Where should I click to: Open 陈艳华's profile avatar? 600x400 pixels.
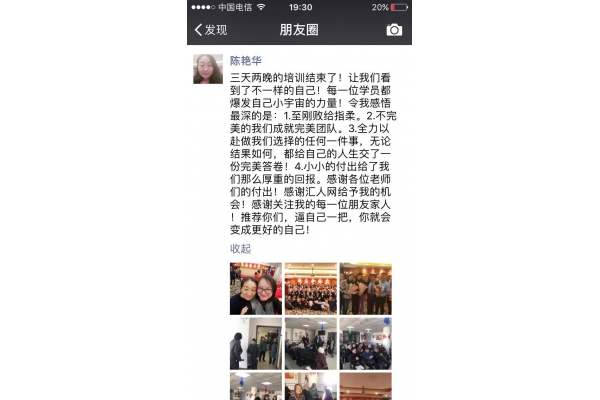click(207, 69)
